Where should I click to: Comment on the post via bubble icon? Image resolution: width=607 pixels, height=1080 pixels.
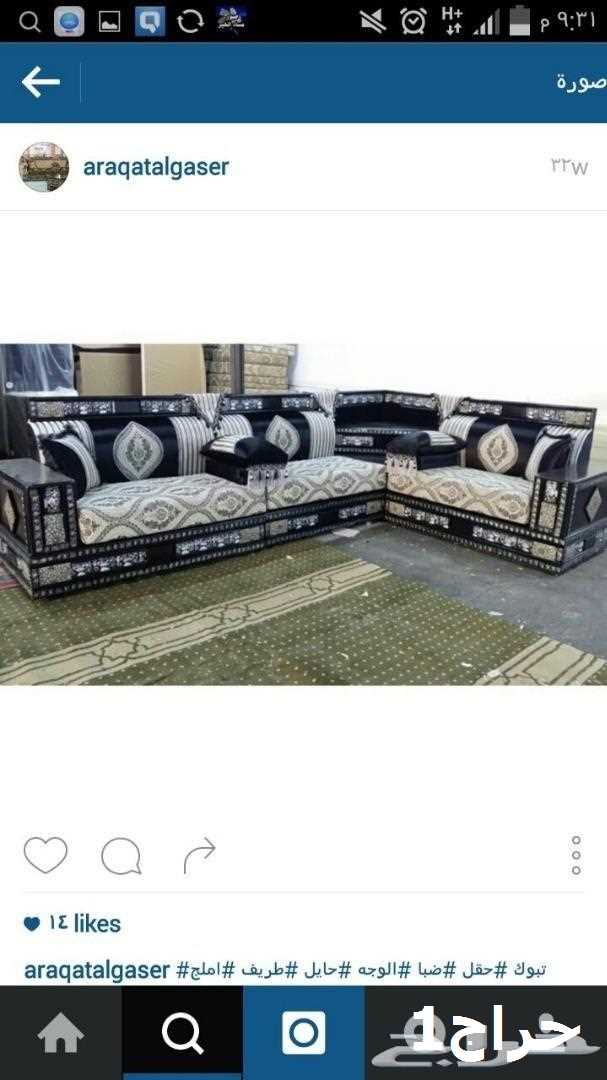point(121,856)
